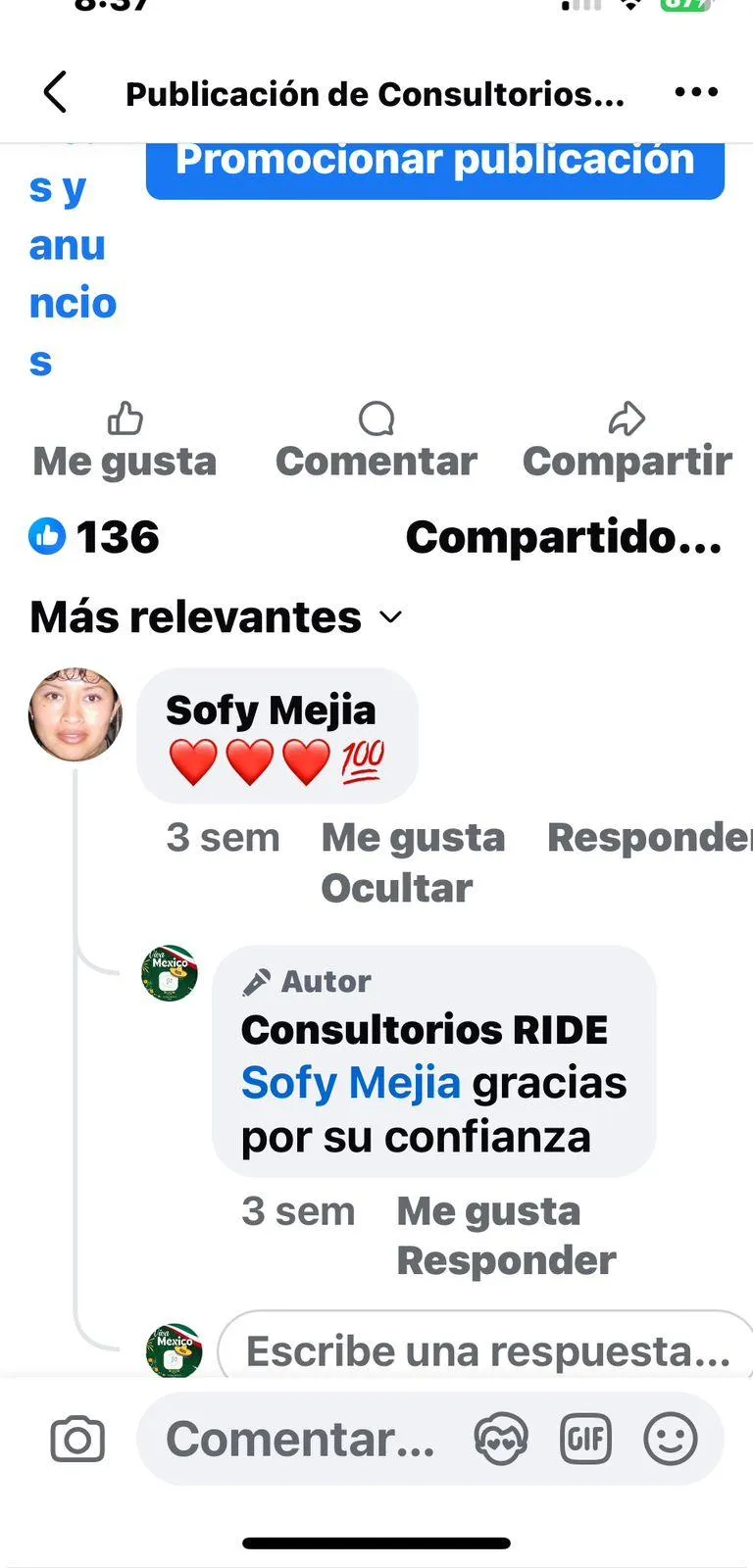The width and height of the screenshot is (753, 1568).
Task: Respond to the Consultorios RIDE reply
Action: click(x=506, y=1260)
